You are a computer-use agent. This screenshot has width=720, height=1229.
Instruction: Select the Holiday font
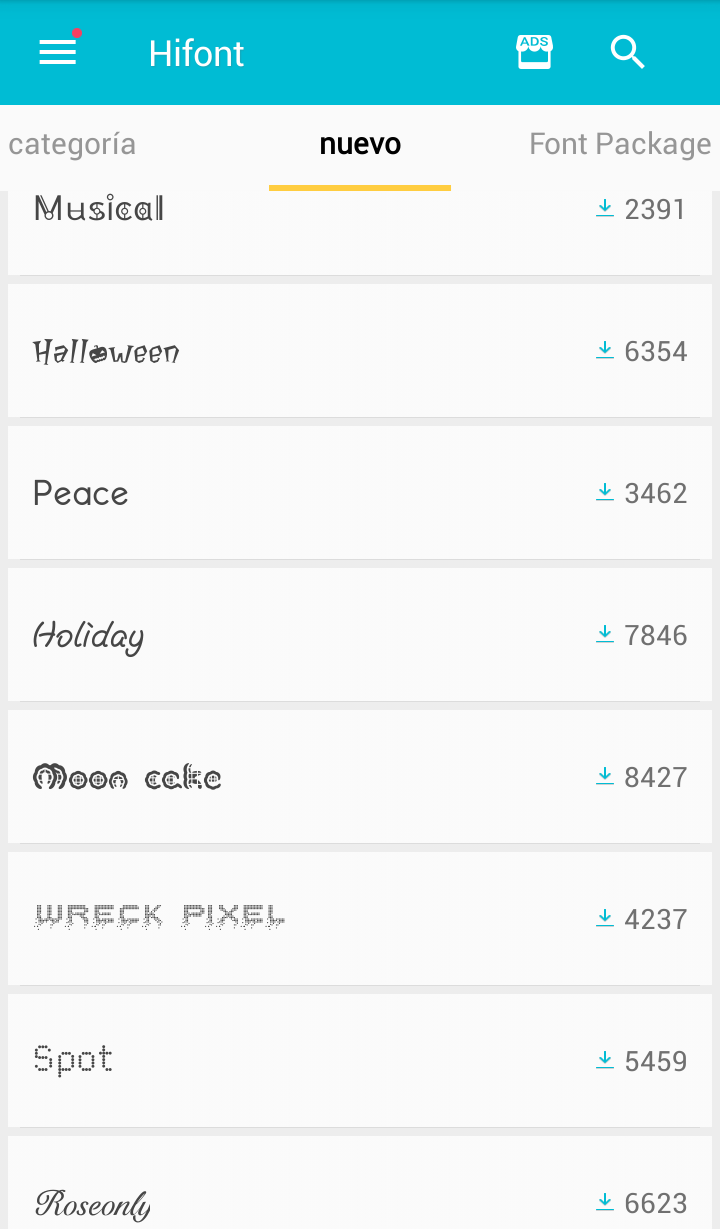click(x=89, y=636)
